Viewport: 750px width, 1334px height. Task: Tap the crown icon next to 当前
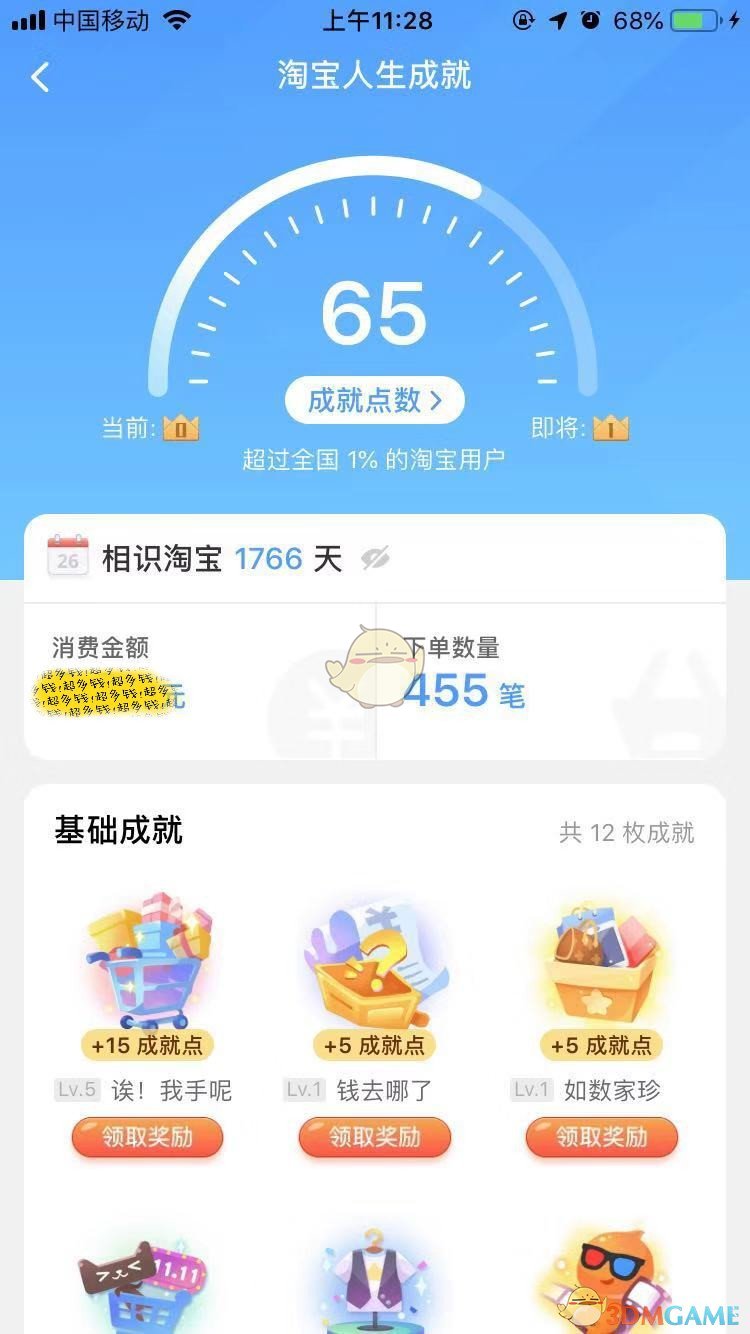tap(179, 428)
